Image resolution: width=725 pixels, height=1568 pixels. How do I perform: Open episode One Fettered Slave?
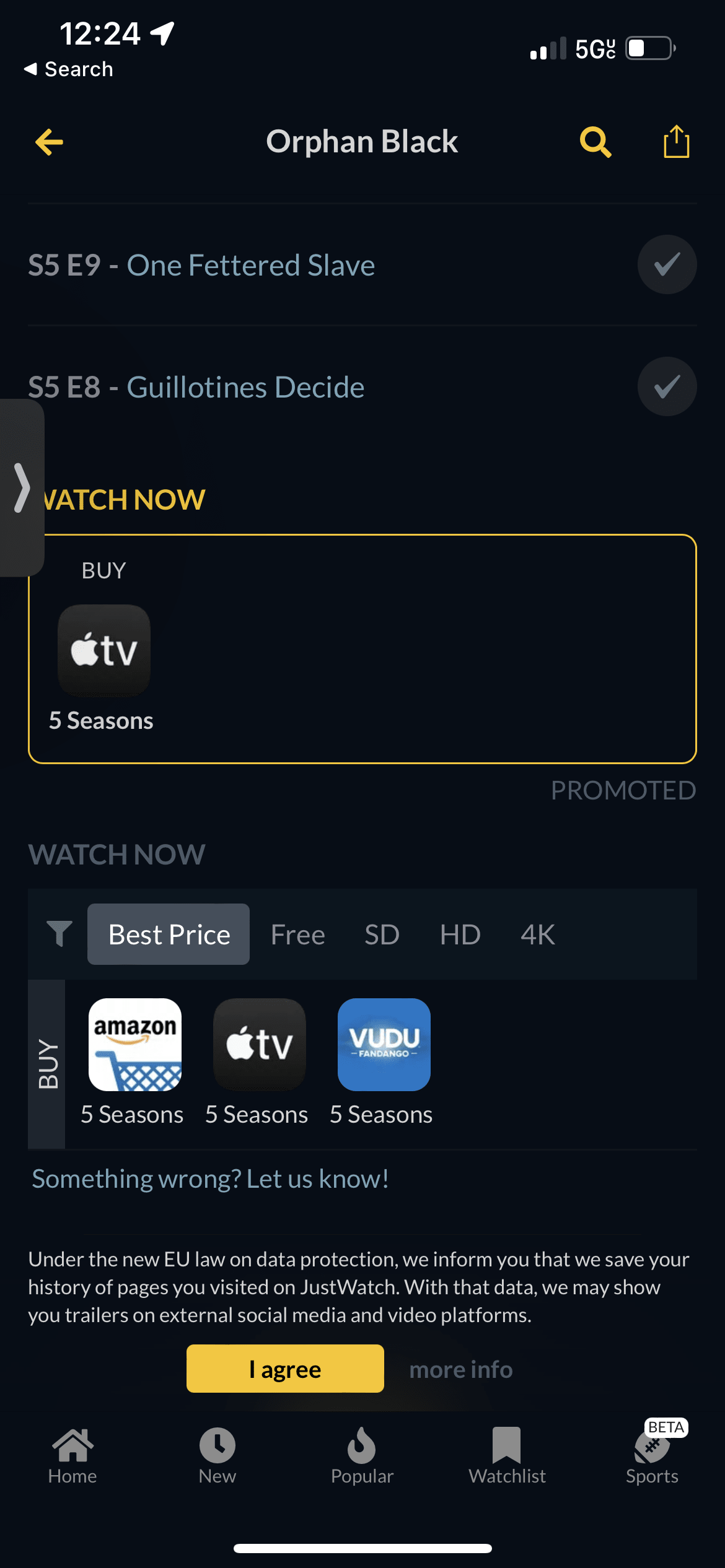tap(250, 266)
